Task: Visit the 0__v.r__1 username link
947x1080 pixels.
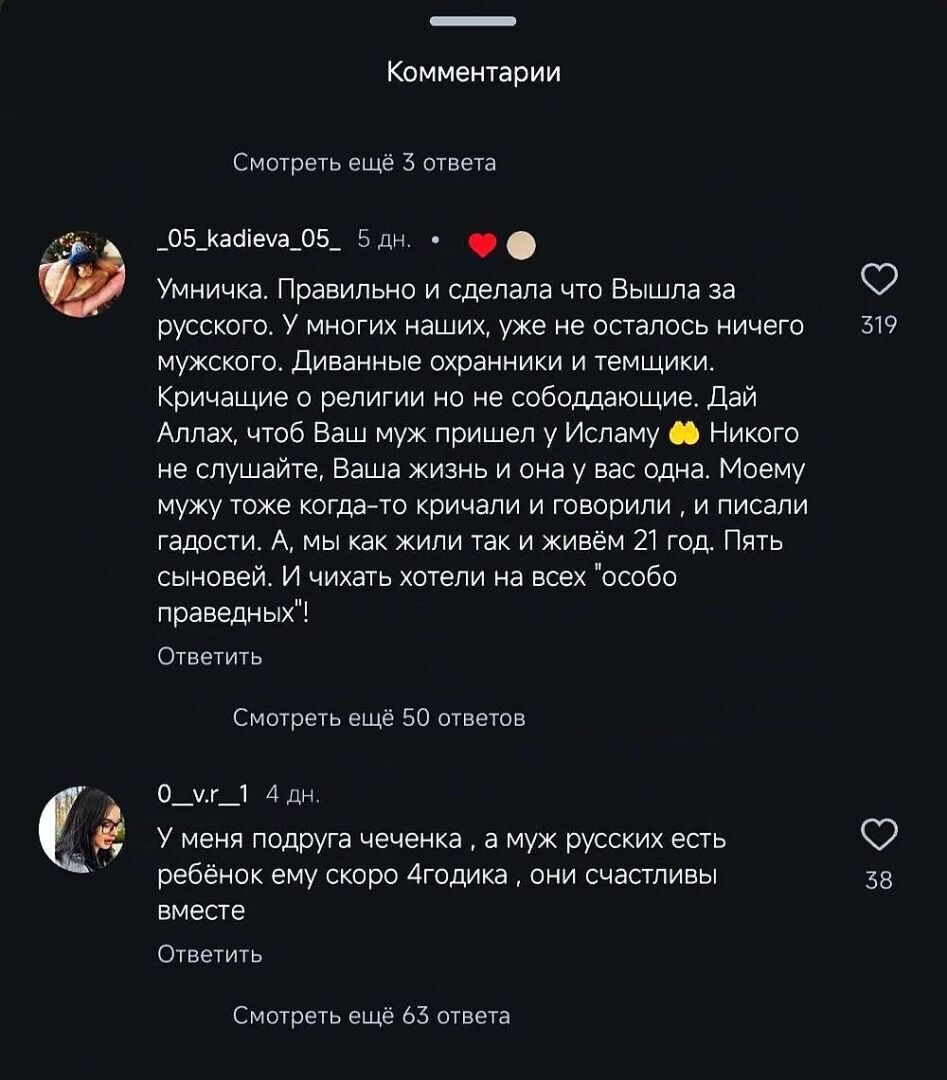Action: (x=205, y=795)
